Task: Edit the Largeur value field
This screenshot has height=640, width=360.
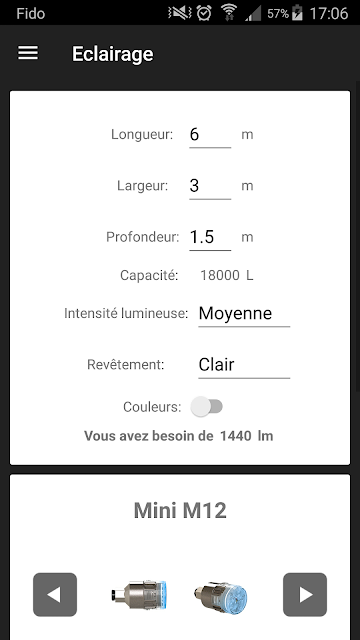Action: pos(210,186)
